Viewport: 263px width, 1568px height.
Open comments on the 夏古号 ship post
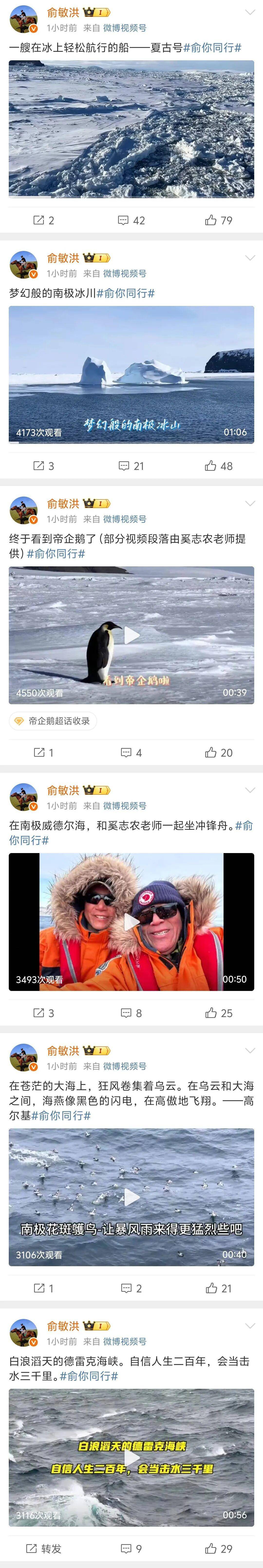click(x=131, y=220)
